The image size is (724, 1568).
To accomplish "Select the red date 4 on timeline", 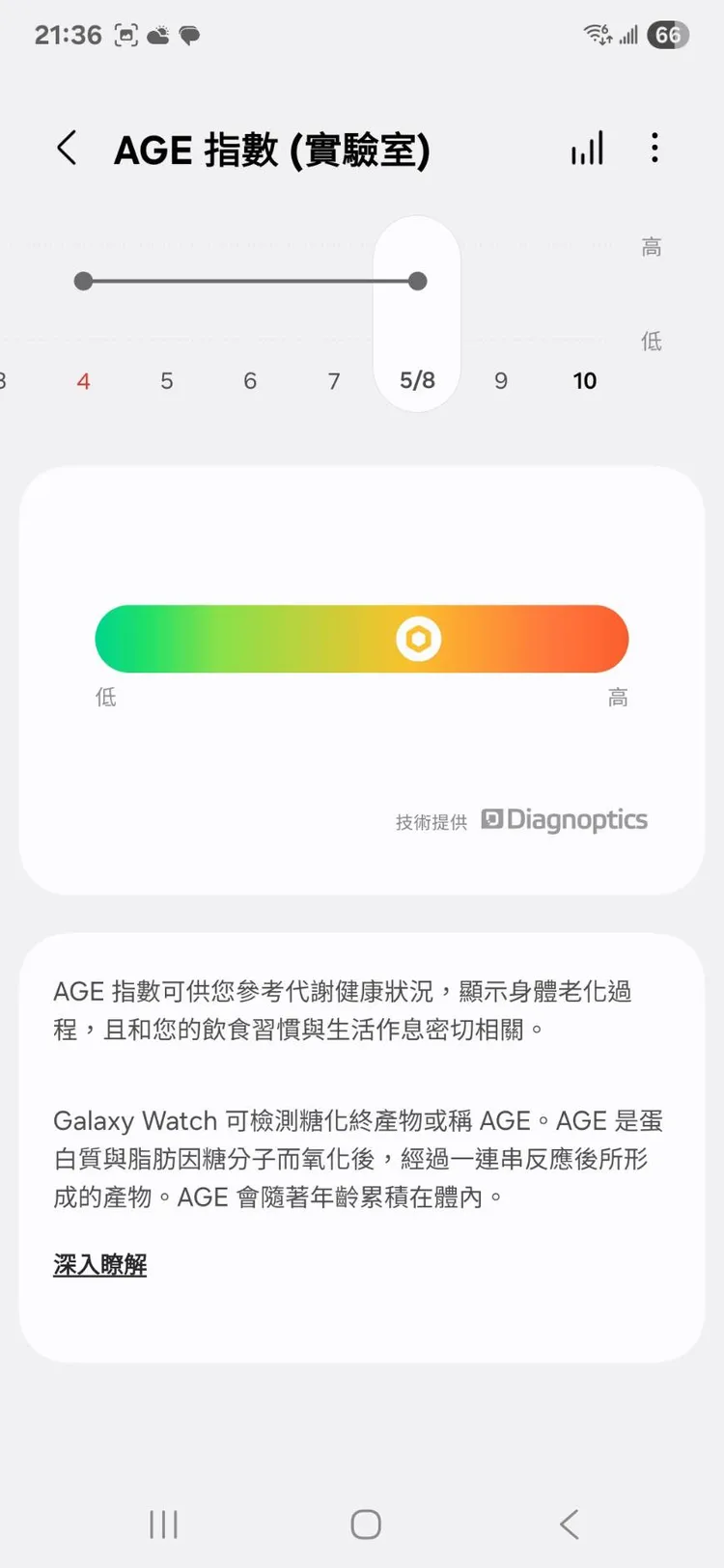I will tap(83, 380).
